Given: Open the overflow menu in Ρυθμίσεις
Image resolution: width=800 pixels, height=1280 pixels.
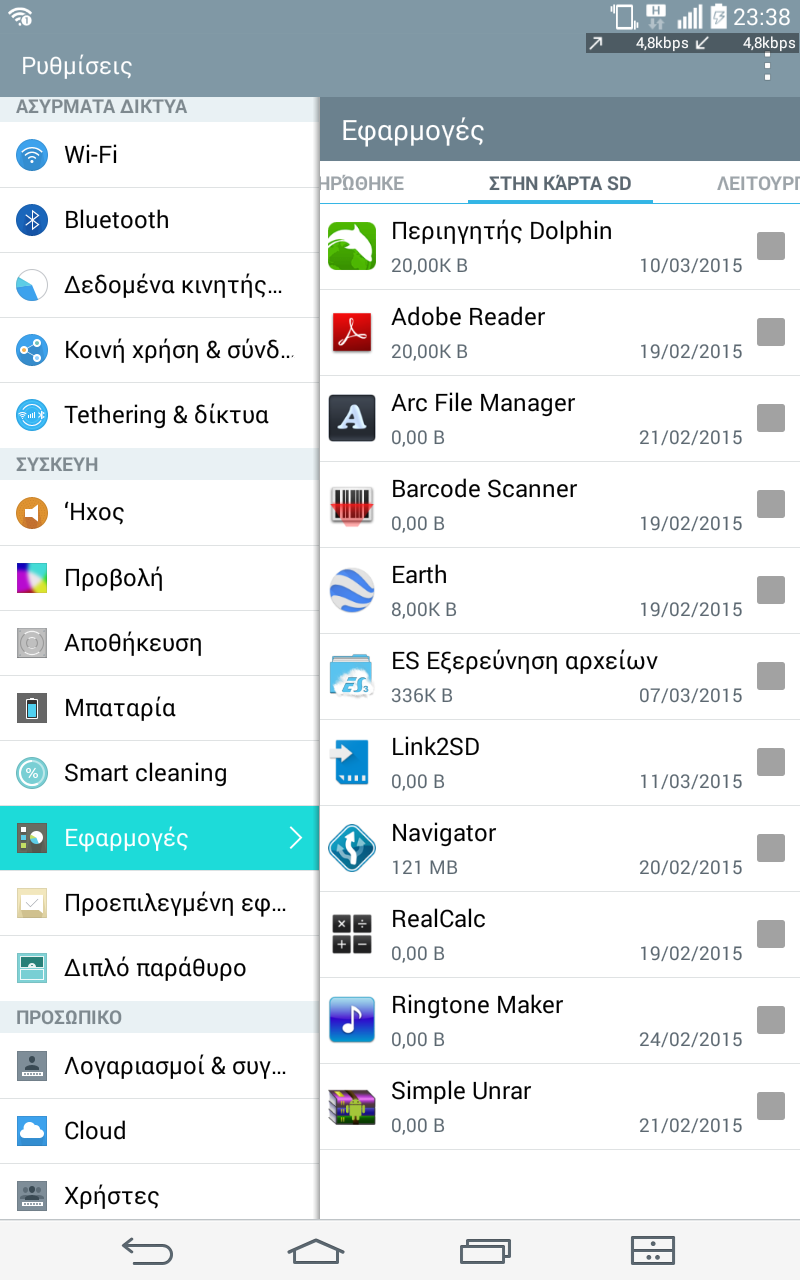Looking at the screenshot, I should [767, 66].
